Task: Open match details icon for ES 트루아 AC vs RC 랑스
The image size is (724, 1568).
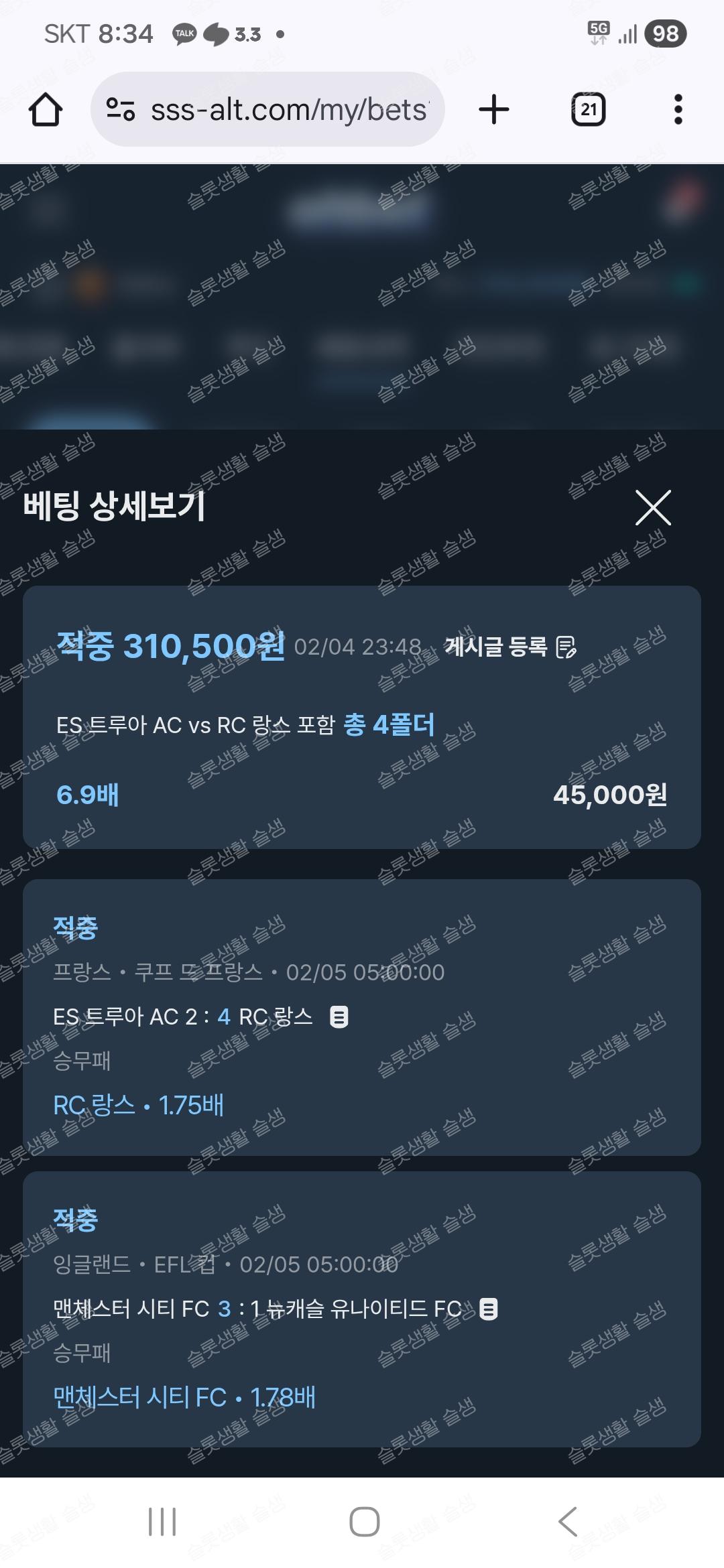Action: pyautogui.click(x=339, y=1017)
